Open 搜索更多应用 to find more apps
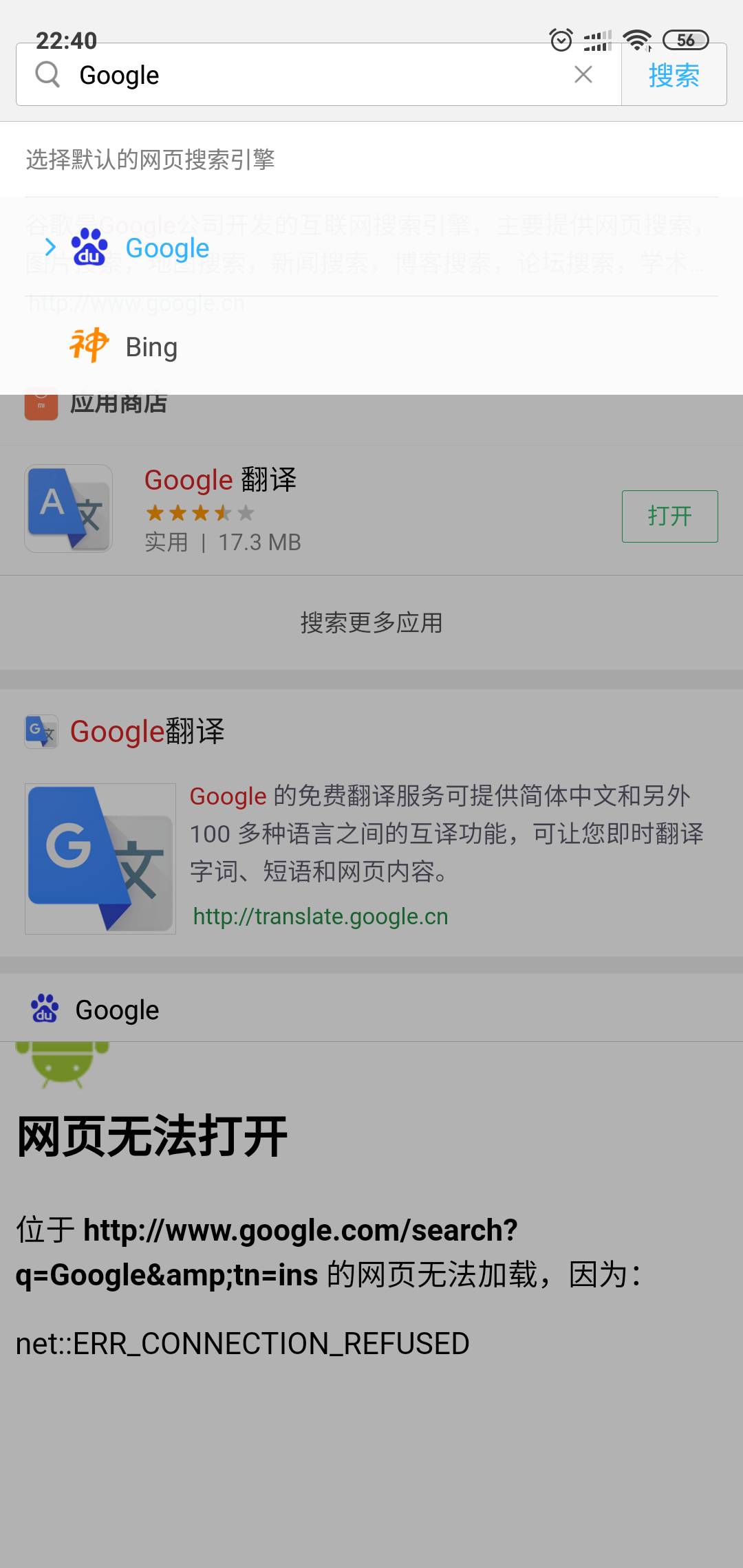The width and height of the screenshot is (743, 1568). point(371,623)
